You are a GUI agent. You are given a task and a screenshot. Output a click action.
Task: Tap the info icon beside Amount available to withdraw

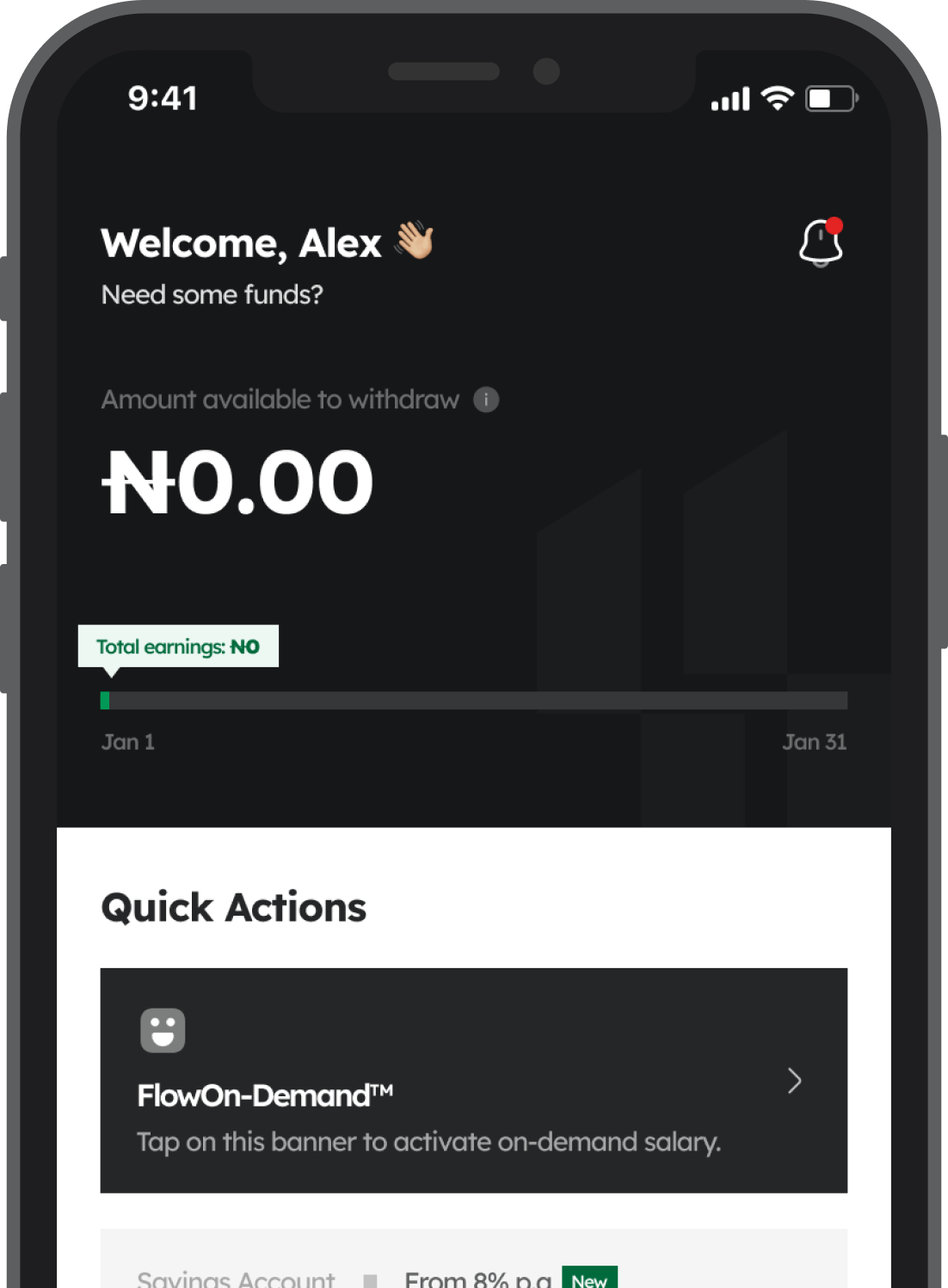[x=486, y=400]
